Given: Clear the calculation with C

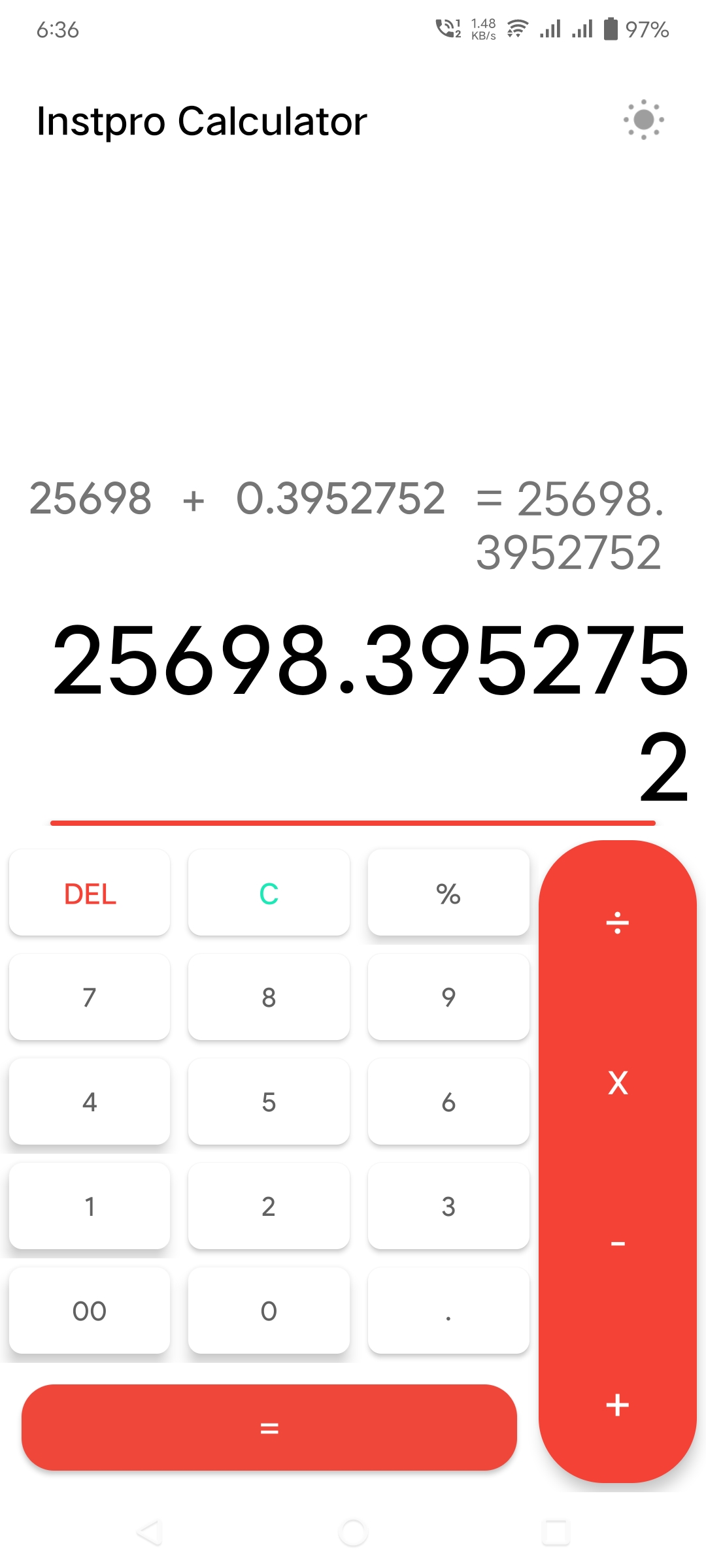Looking at the screenshot, I should [269, 893].
